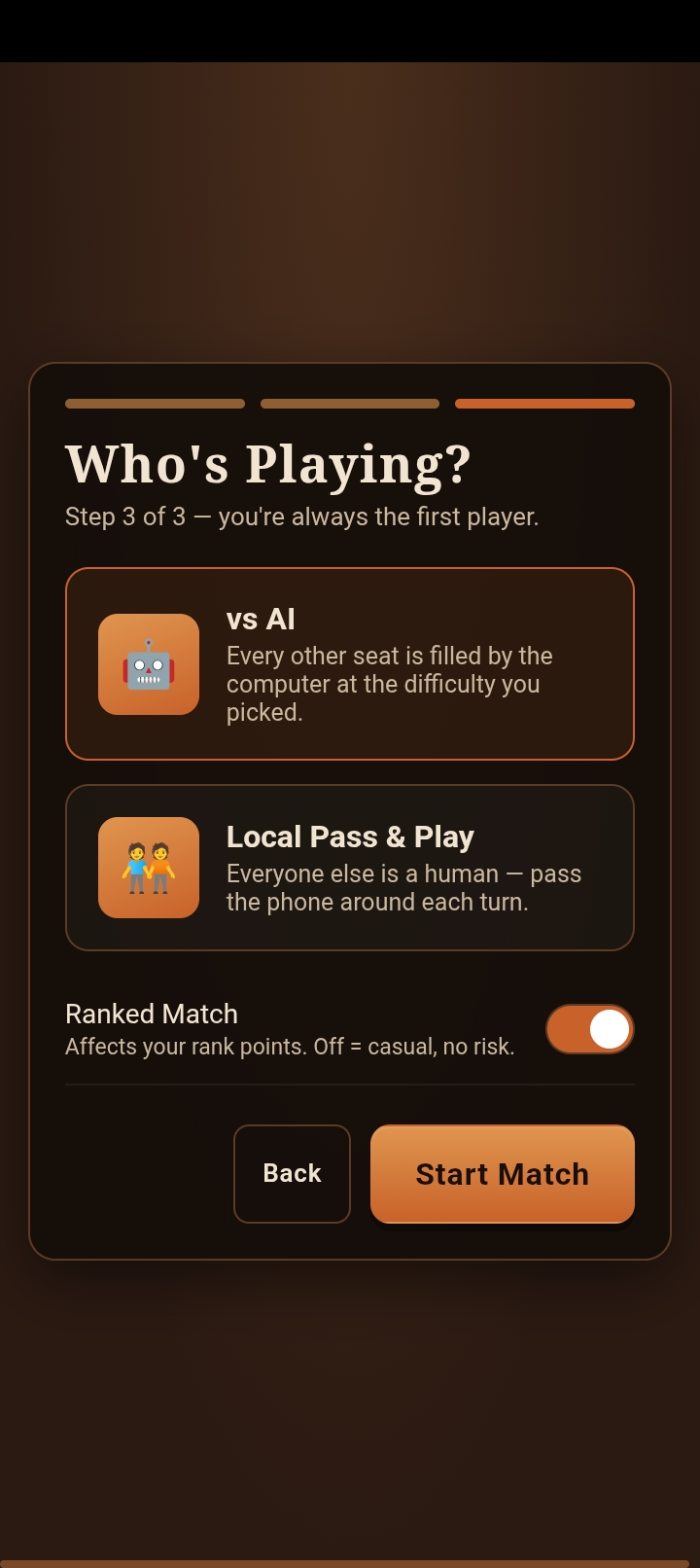Select the vs AI option
Image resolution: width=700 pixels, height=1568 pixels.
pos(350,663)
